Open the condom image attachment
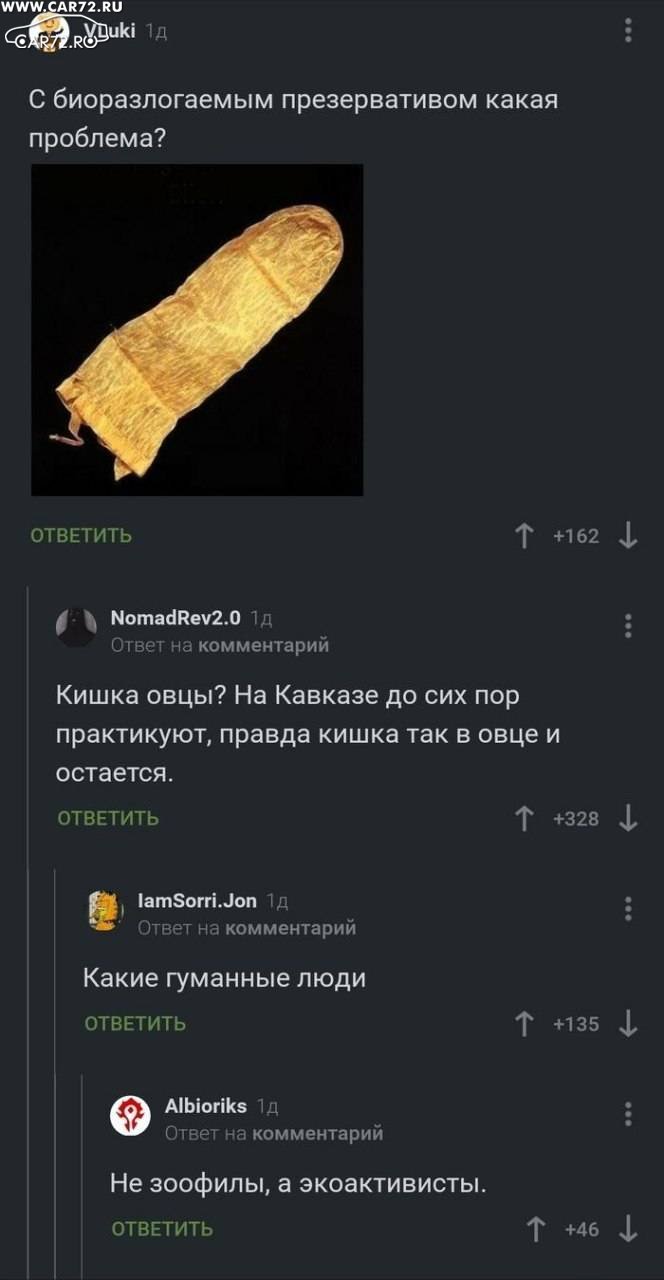 click(197, 330)
